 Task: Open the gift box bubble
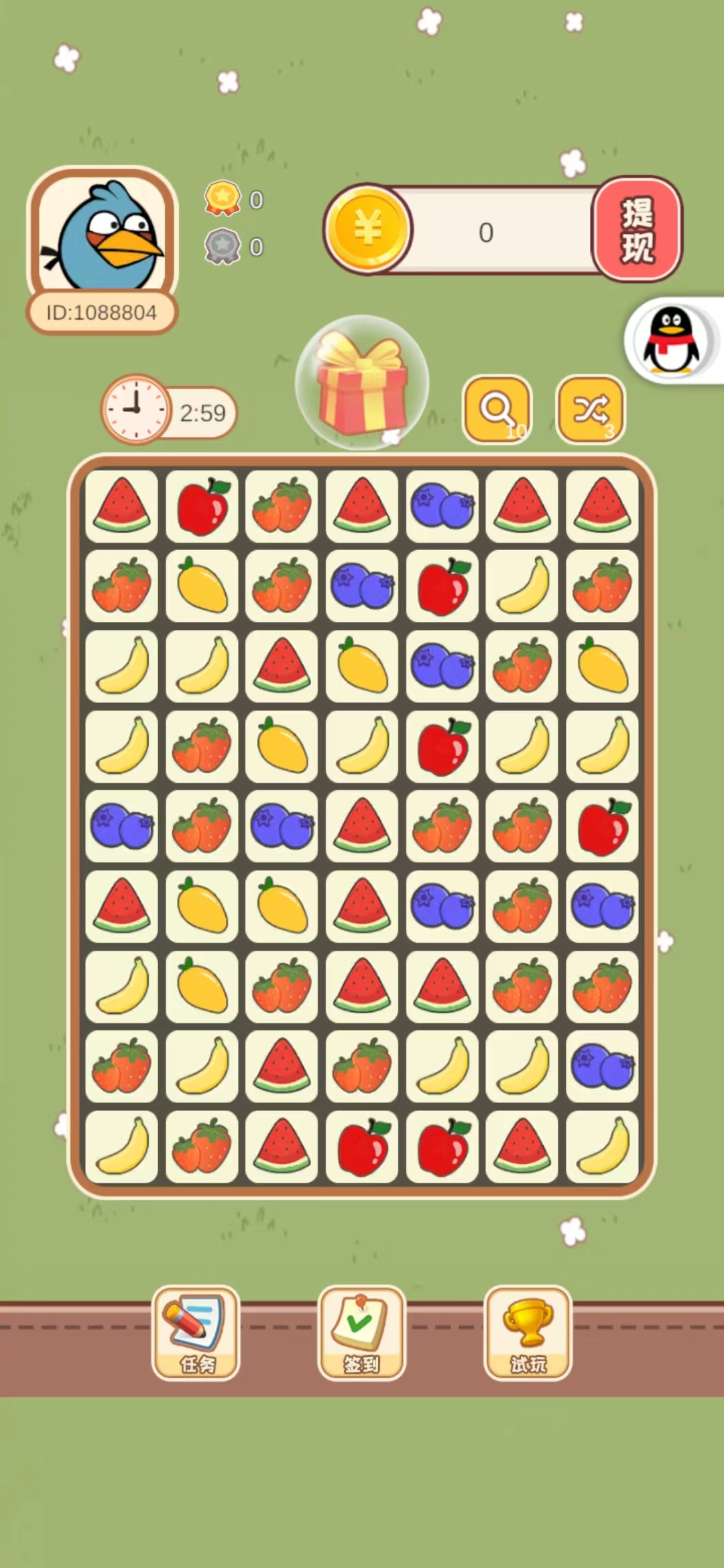pos(362,383)
